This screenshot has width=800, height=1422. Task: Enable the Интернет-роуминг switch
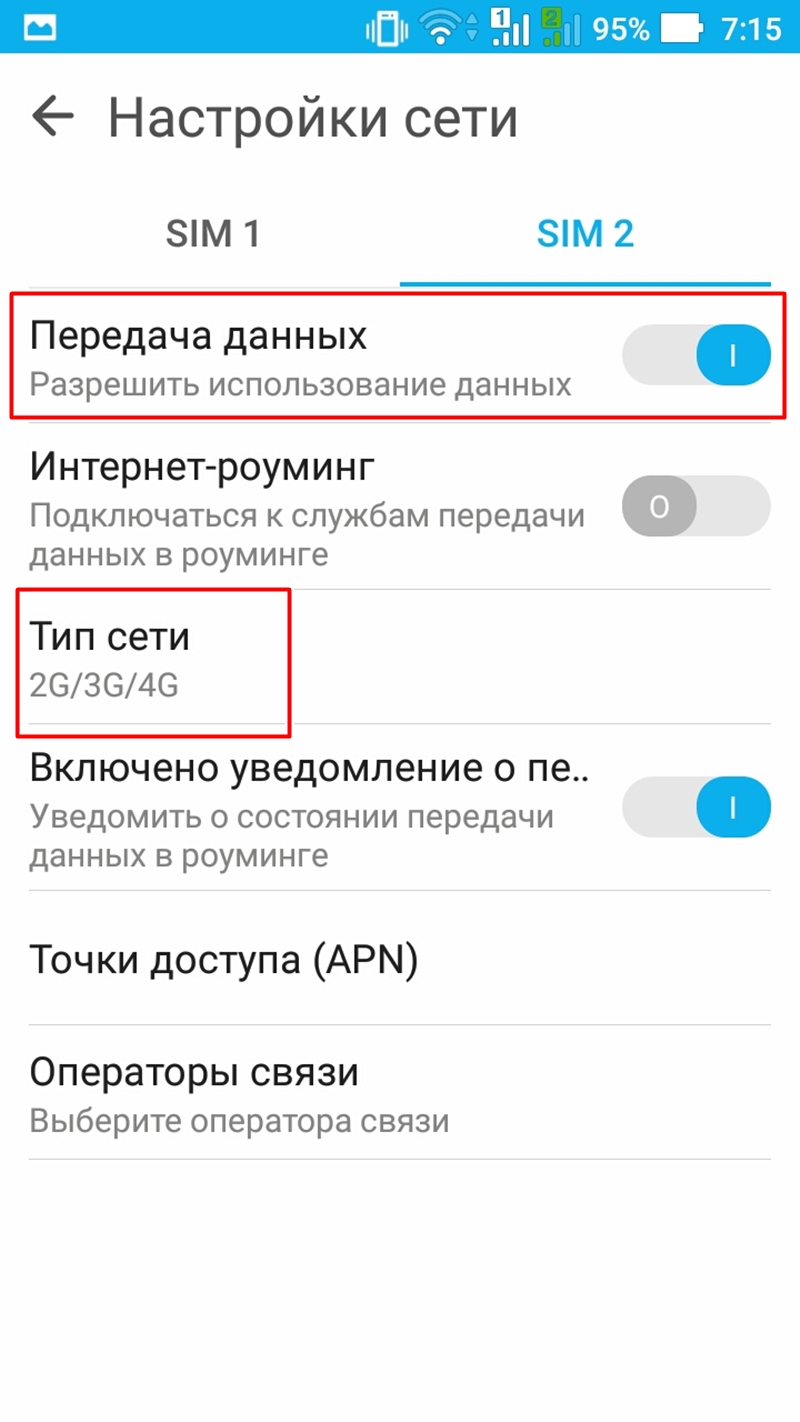696,507
